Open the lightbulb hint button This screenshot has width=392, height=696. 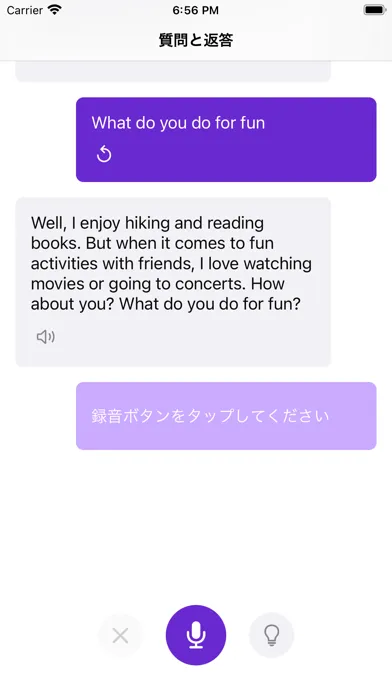coord(271,635)
